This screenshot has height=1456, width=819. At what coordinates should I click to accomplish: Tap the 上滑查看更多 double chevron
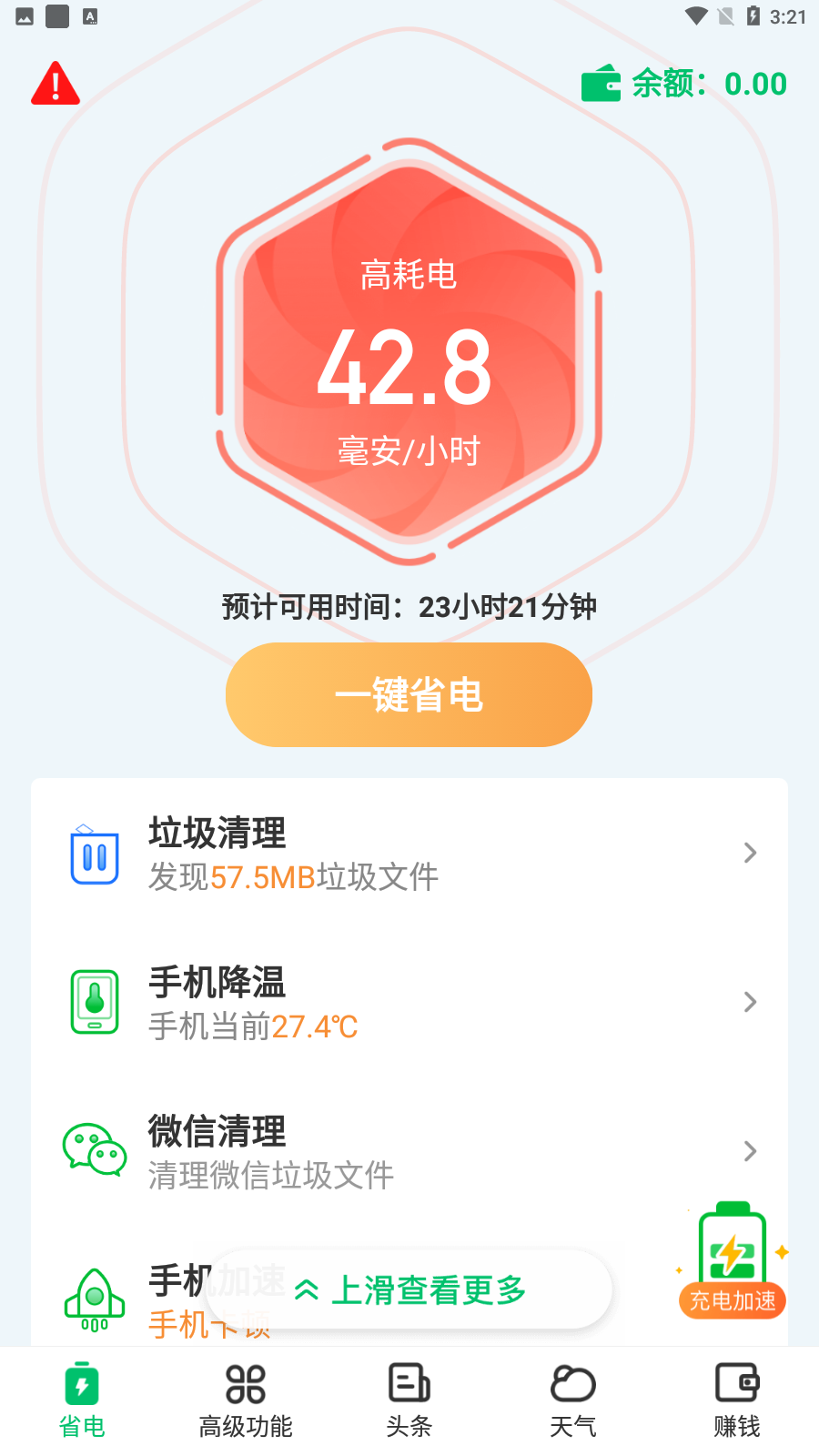pos(308,1289)
